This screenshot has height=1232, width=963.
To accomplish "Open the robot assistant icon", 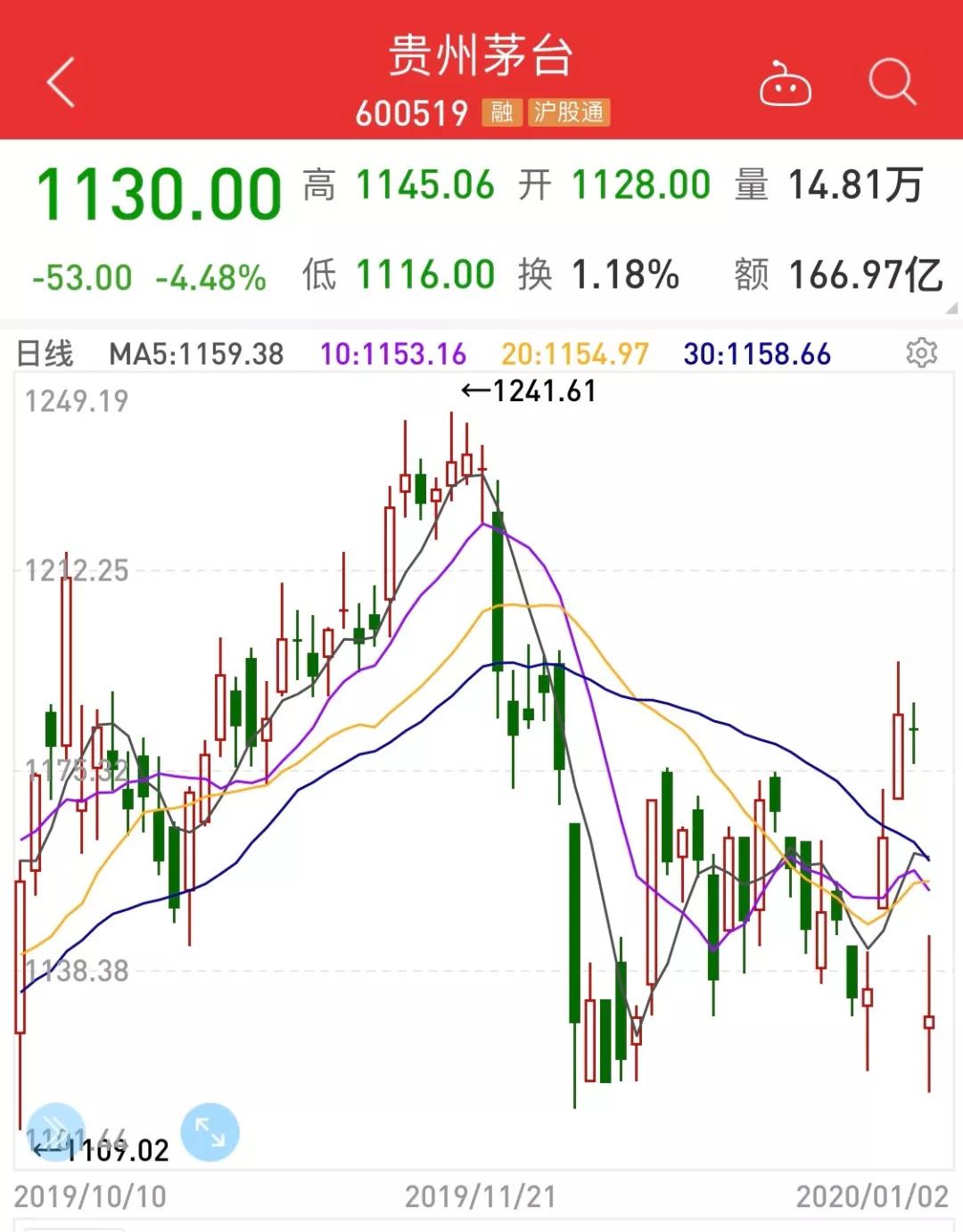I will point(785,86).
